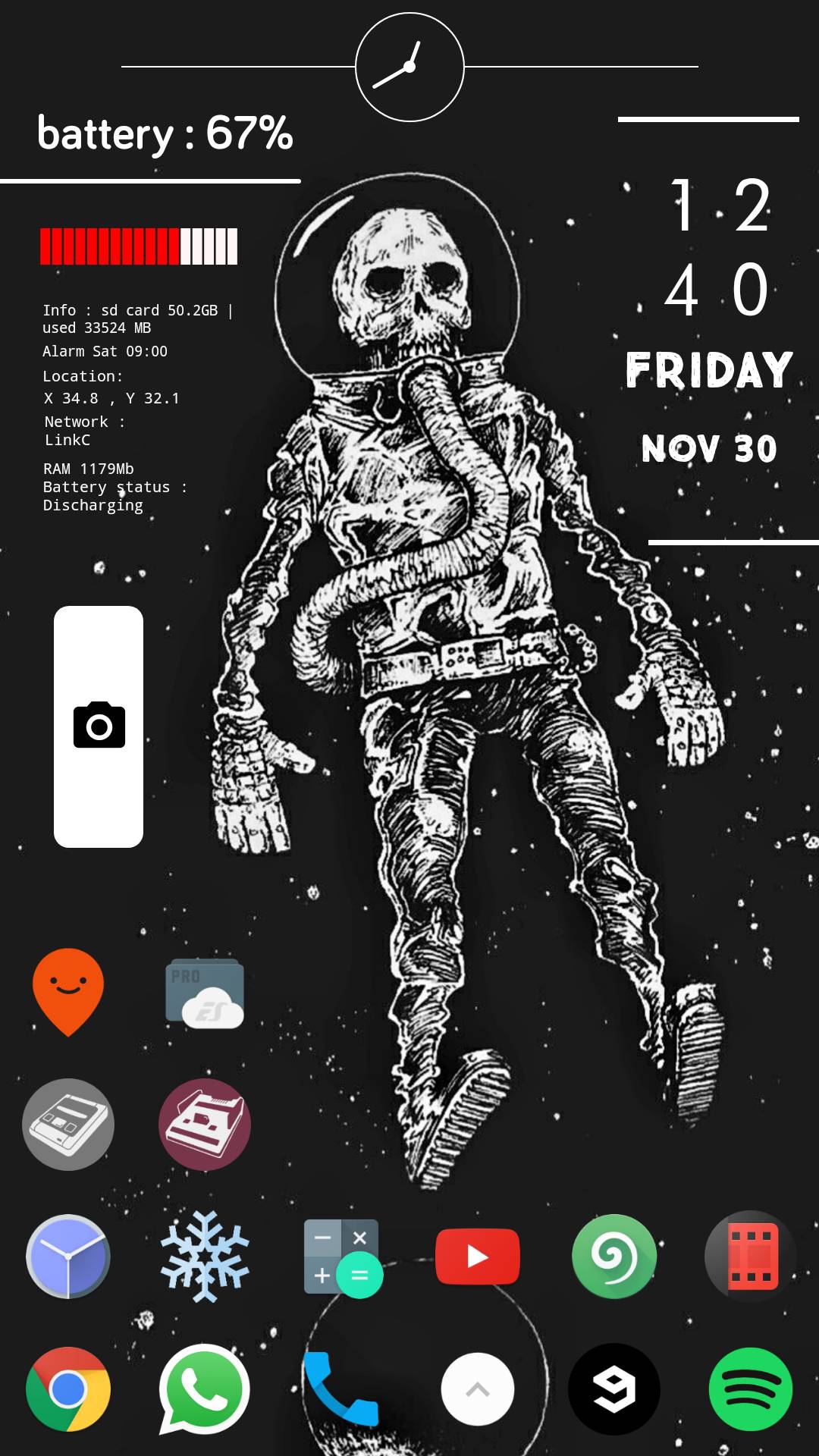Viewport: 819px width, 1456px height.
Task: Open the green spiral app
Action: tap(614, 1257)
